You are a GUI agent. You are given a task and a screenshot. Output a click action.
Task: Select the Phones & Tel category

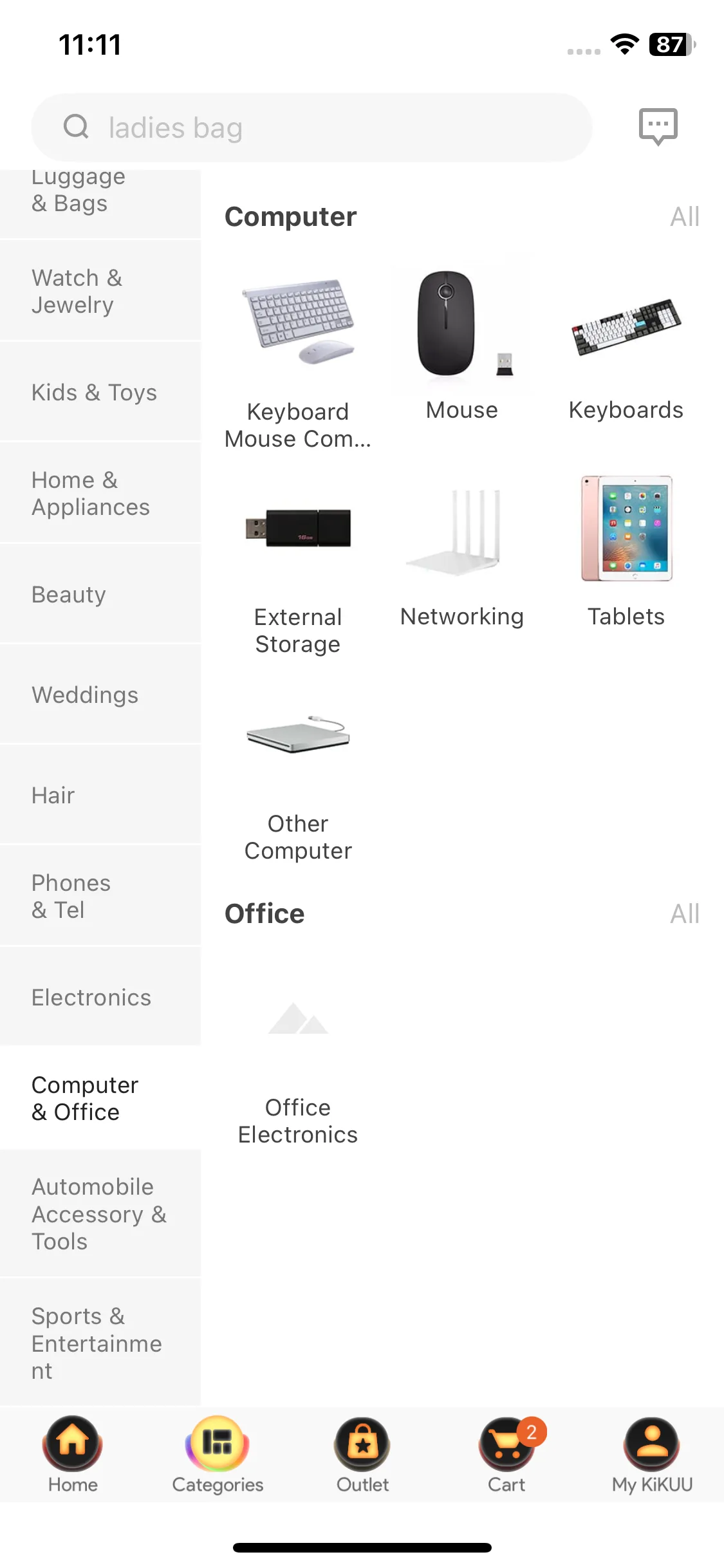pyautogui.click(x=100, y=896)
